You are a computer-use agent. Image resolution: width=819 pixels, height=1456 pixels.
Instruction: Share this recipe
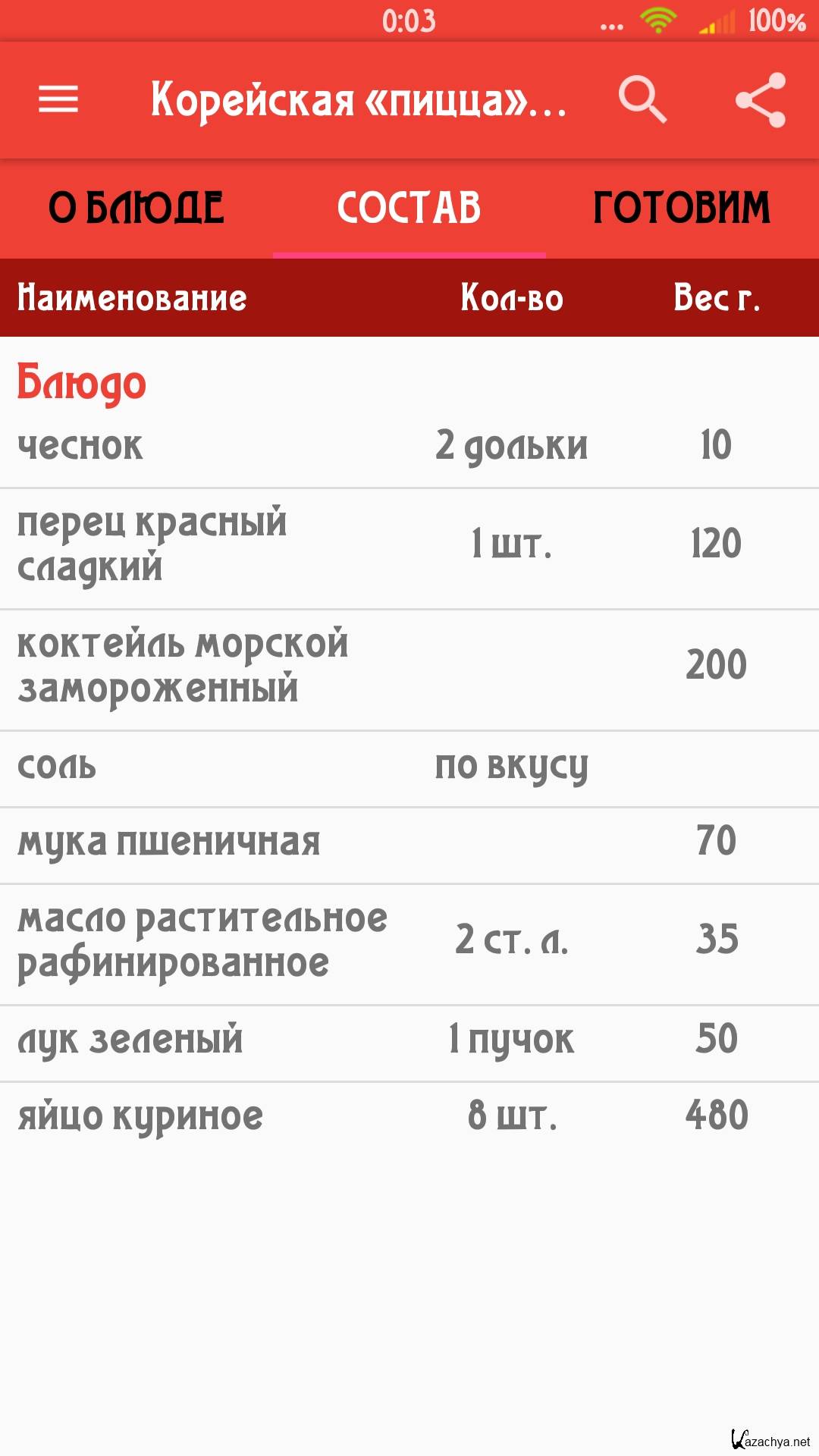tap(761, 99)
